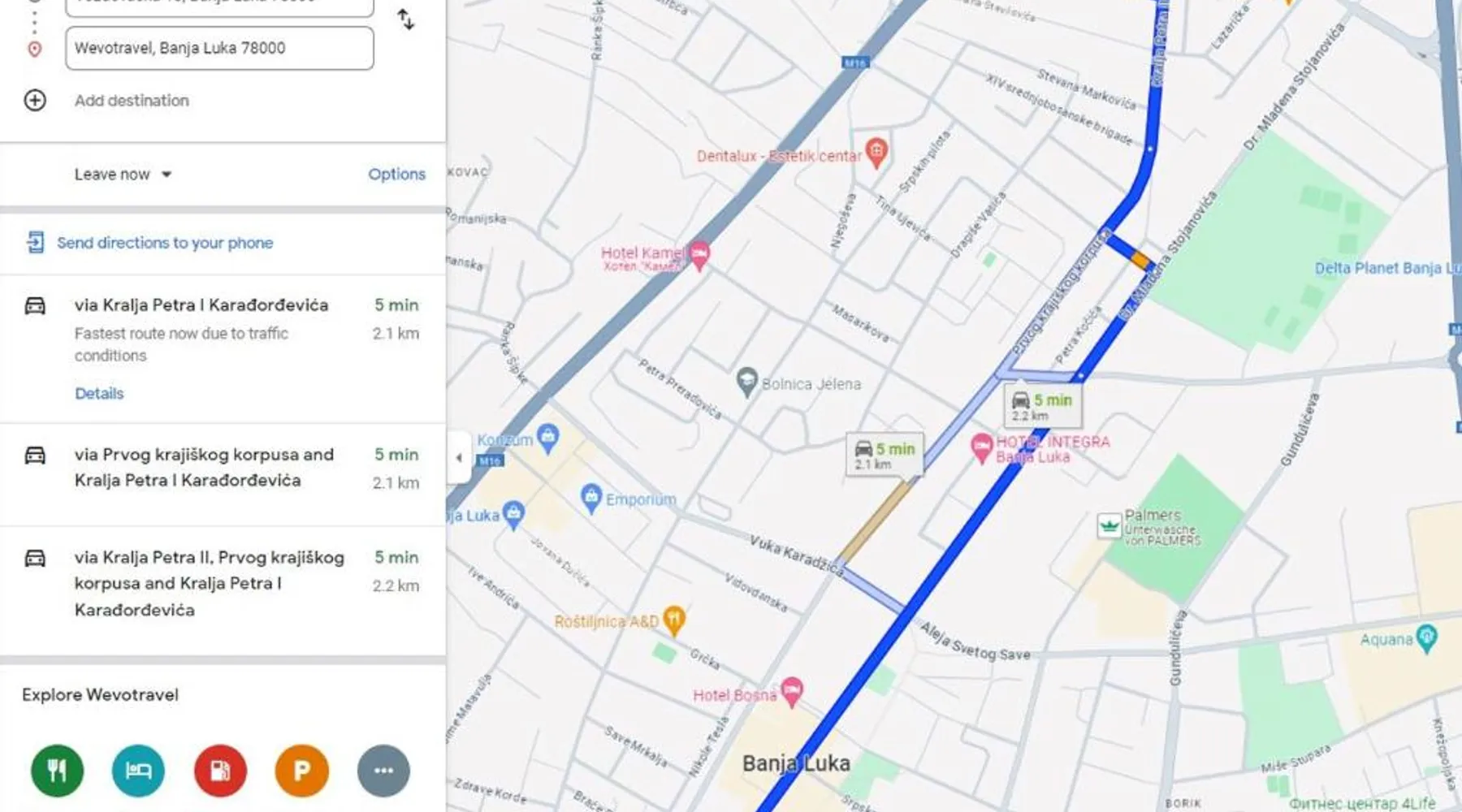This screenshot has width=1462, height=812.
Task: Open the Leave now dropdown
Action: 123,175
